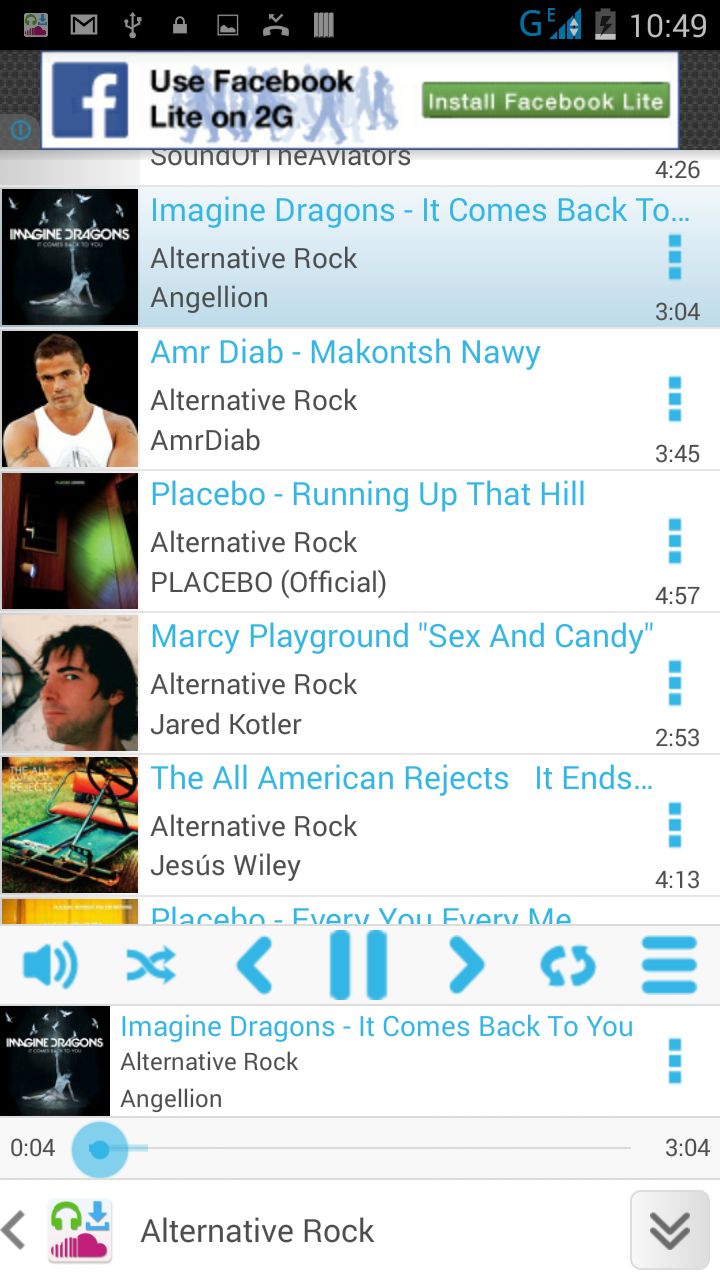Collapse the player with double chevron
The width and height of the screenshot is (720, 1280).
point(670,1230)
